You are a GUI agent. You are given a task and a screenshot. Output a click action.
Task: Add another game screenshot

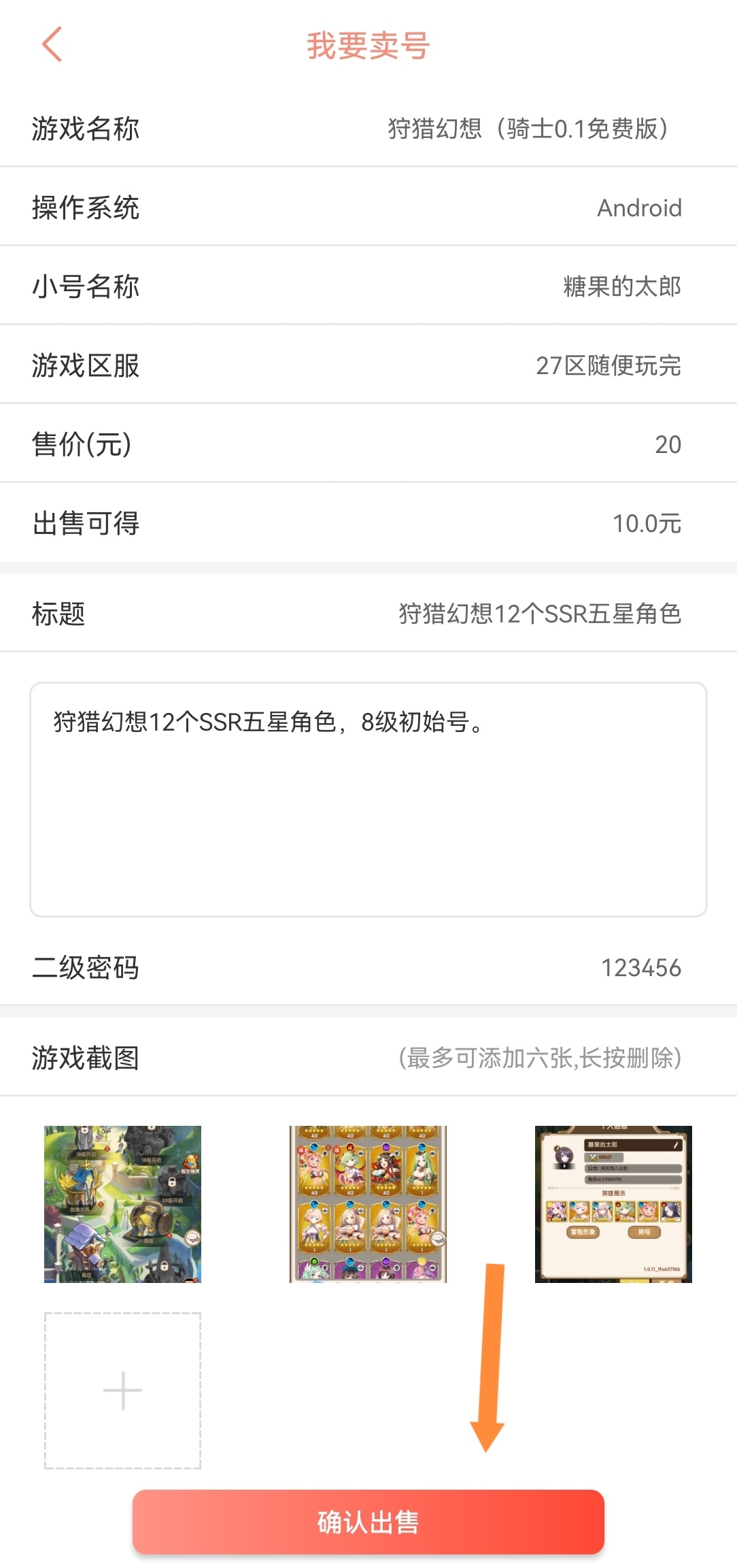click(x=122, y=1390)
